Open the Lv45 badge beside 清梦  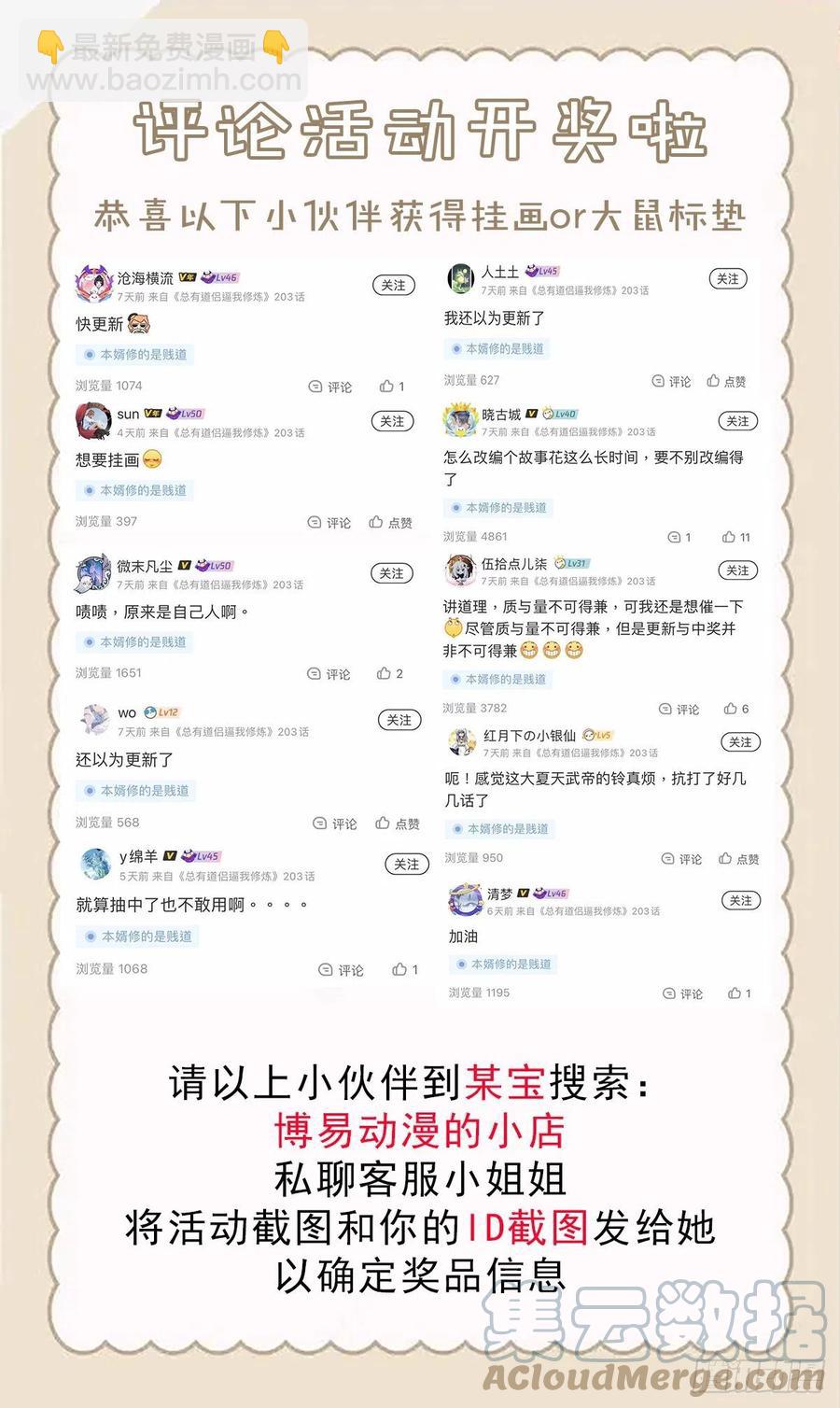pos(553,892)
